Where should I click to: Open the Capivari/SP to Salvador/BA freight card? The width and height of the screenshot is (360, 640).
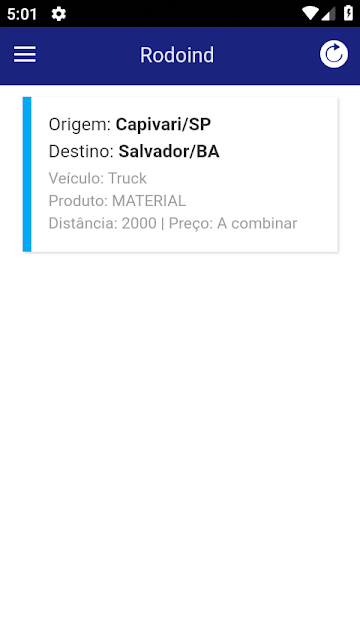coord(180,174)
